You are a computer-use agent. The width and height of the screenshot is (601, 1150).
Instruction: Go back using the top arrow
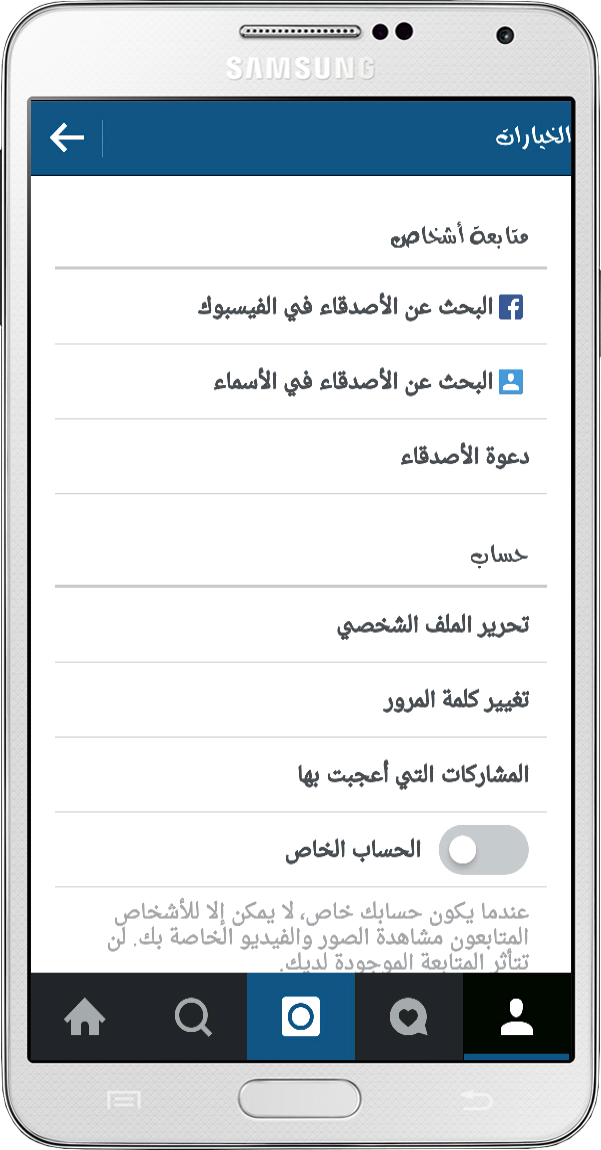pos(67,138)
